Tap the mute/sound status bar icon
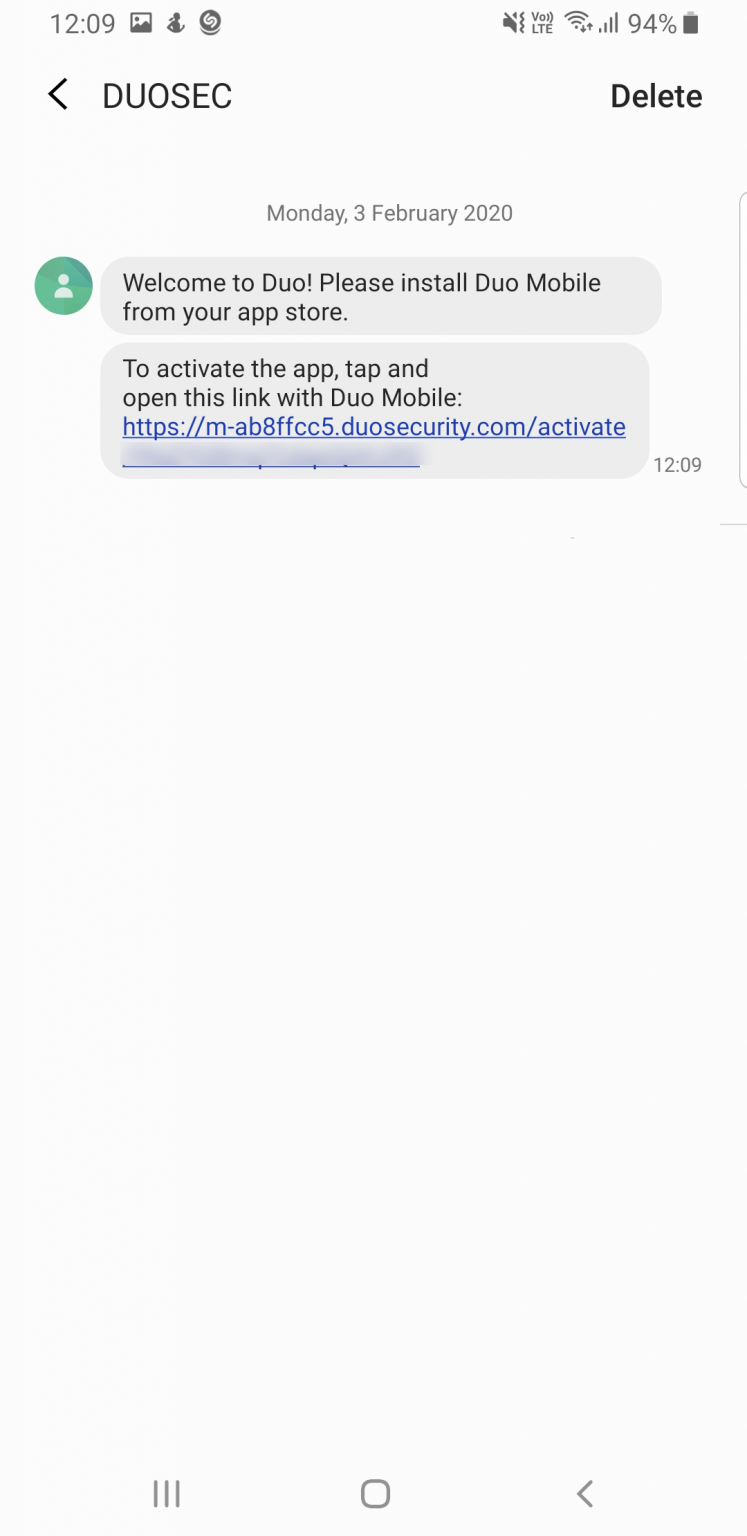This screenshot has width=747, height=1536. coord(511,23)
